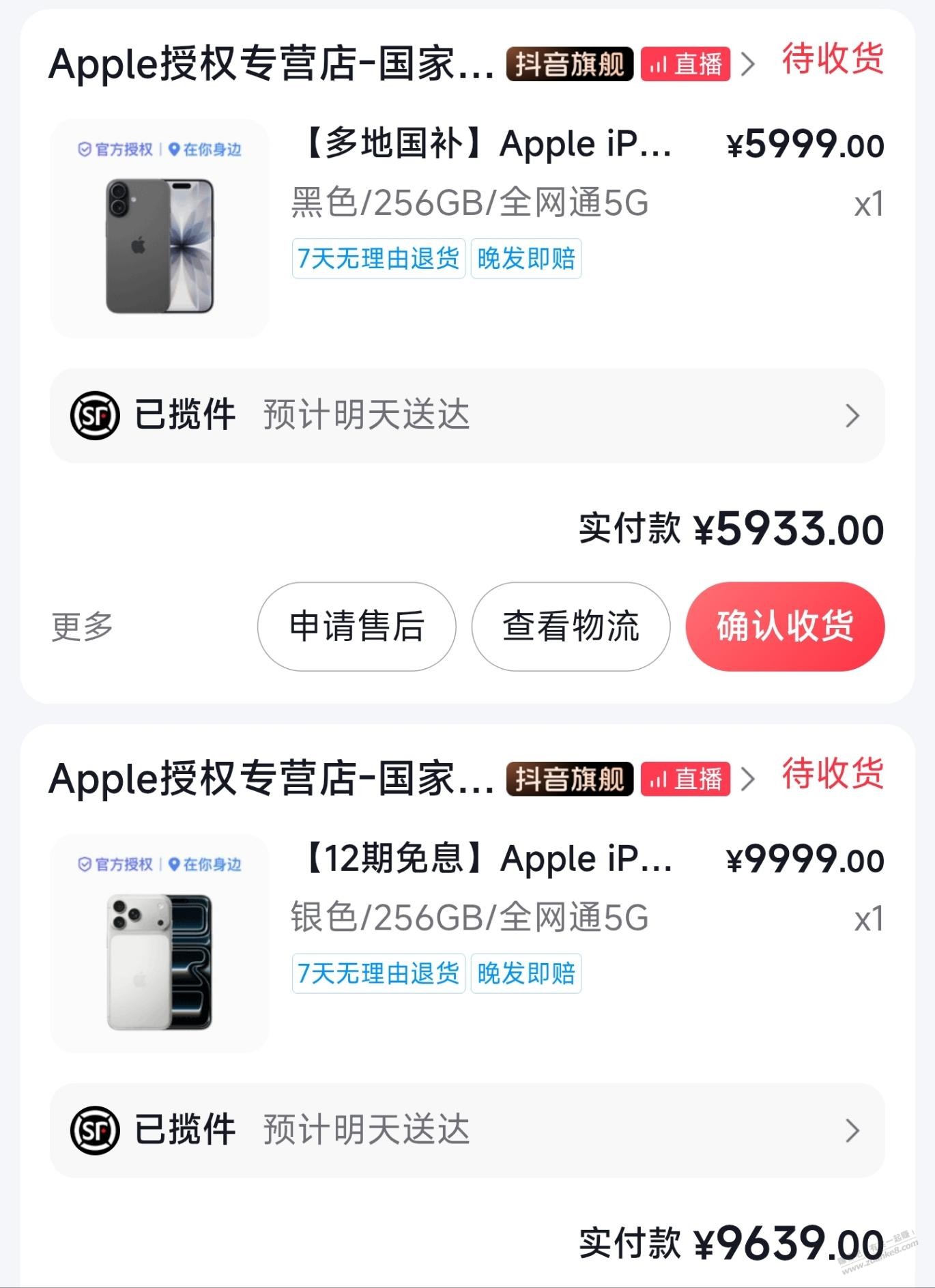This screenshot has height=1288, width=935.
Task: Visit the Apple授权专营店 shop from second order
Action: point(271,779)
